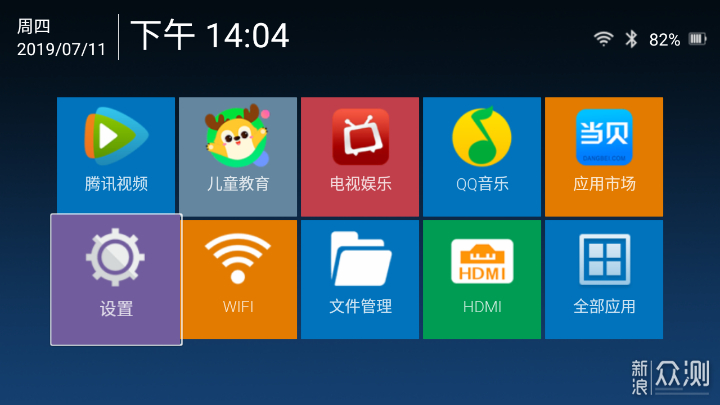Open the 腾讯视频 app tile

pyautogui.click(x=116, y=156)
